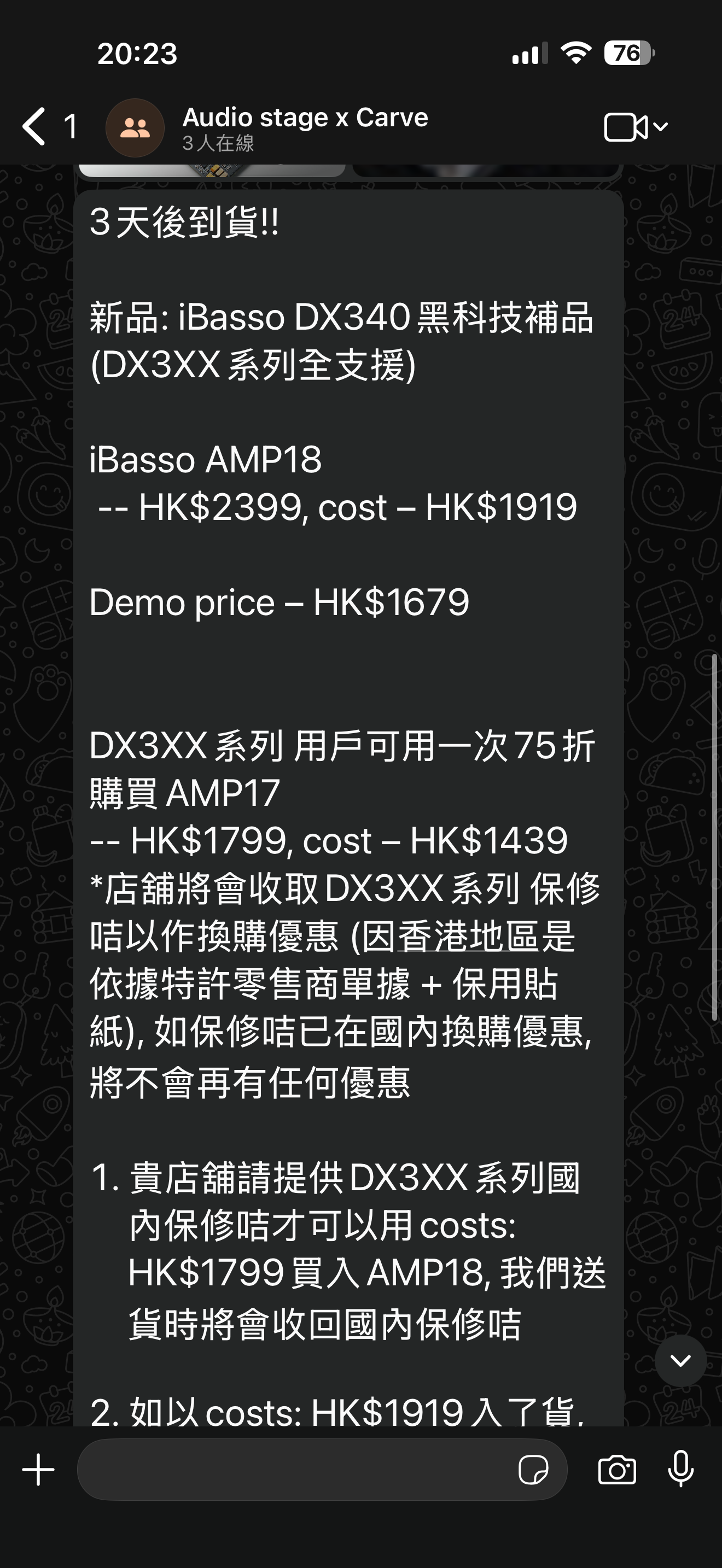Tap the group profile avatar in the header
Viewport: 722px width, 1568px height.
(x=135, y=128)
